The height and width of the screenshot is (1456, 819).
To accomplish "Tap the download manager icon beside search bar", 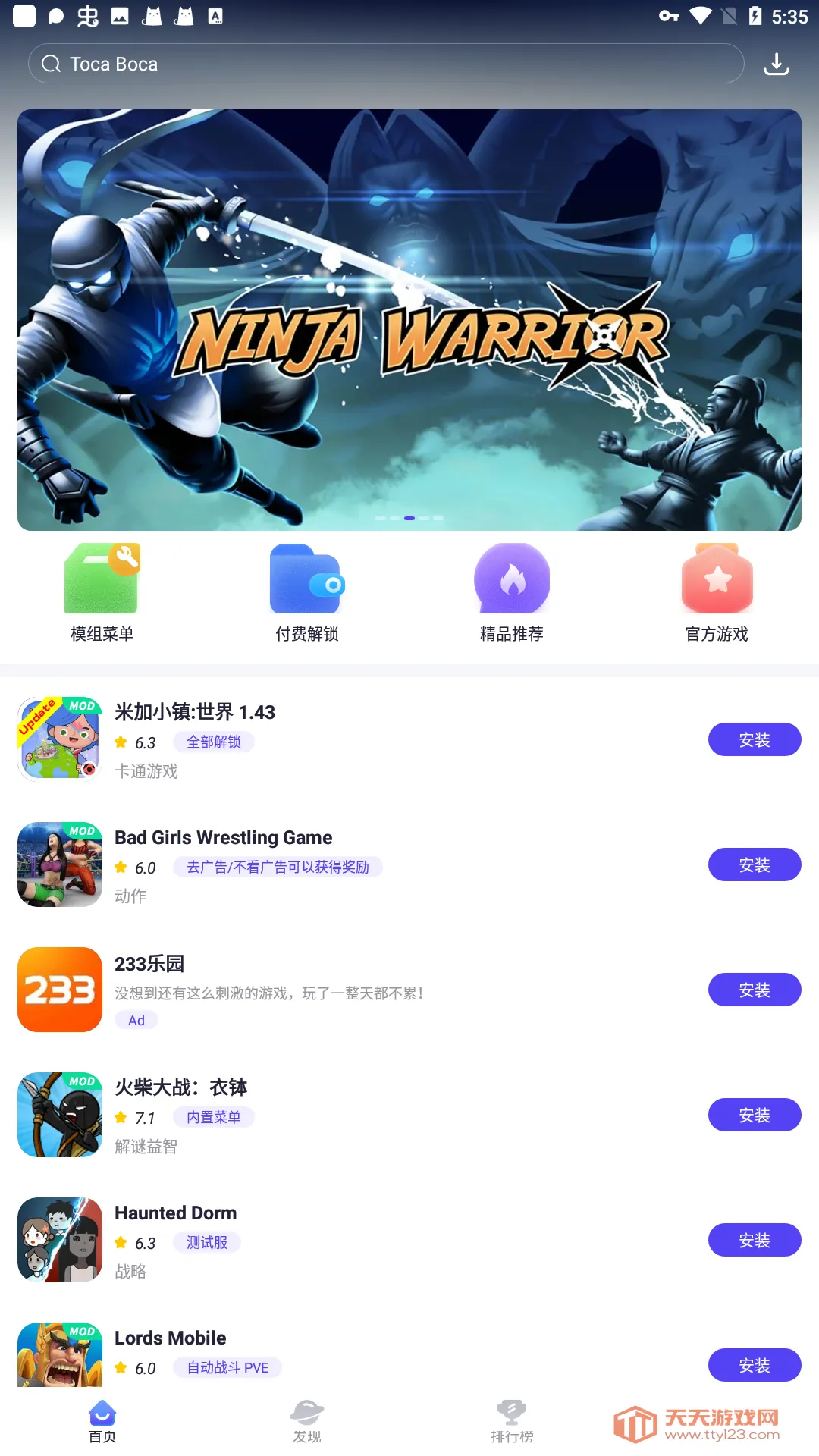I will 777,64.
